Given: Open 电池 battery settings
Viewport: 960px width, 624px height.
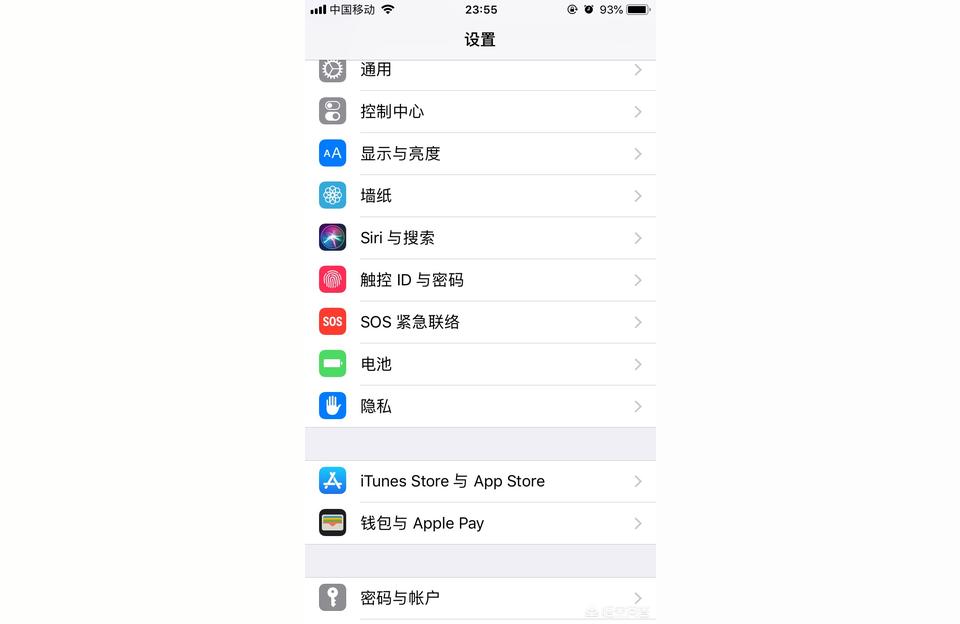Looking at the screenshot, I should pyautogui.click(x=480, y=364).
